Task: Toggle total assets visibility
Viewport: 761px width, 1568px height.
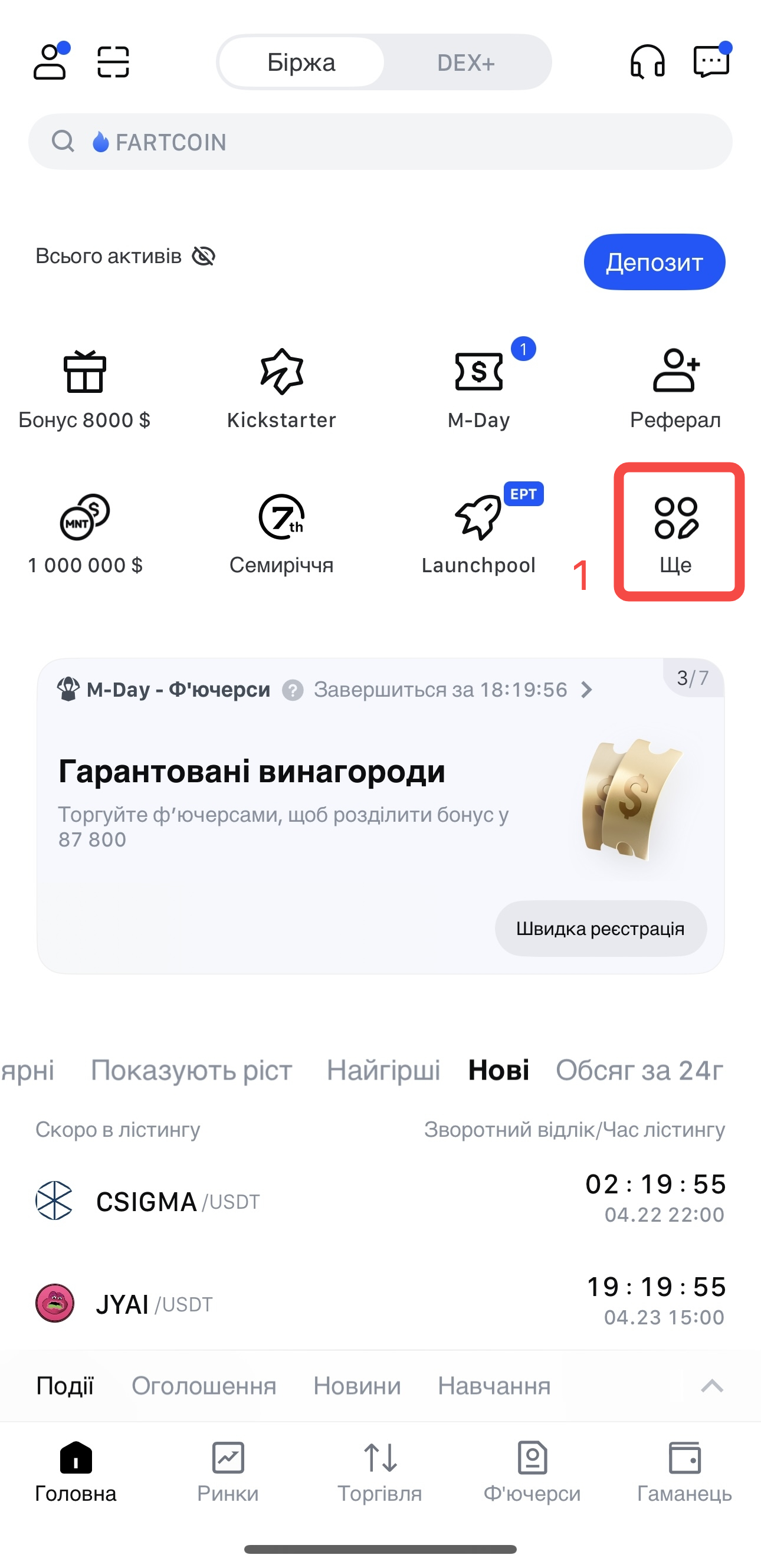Action: 204,256
